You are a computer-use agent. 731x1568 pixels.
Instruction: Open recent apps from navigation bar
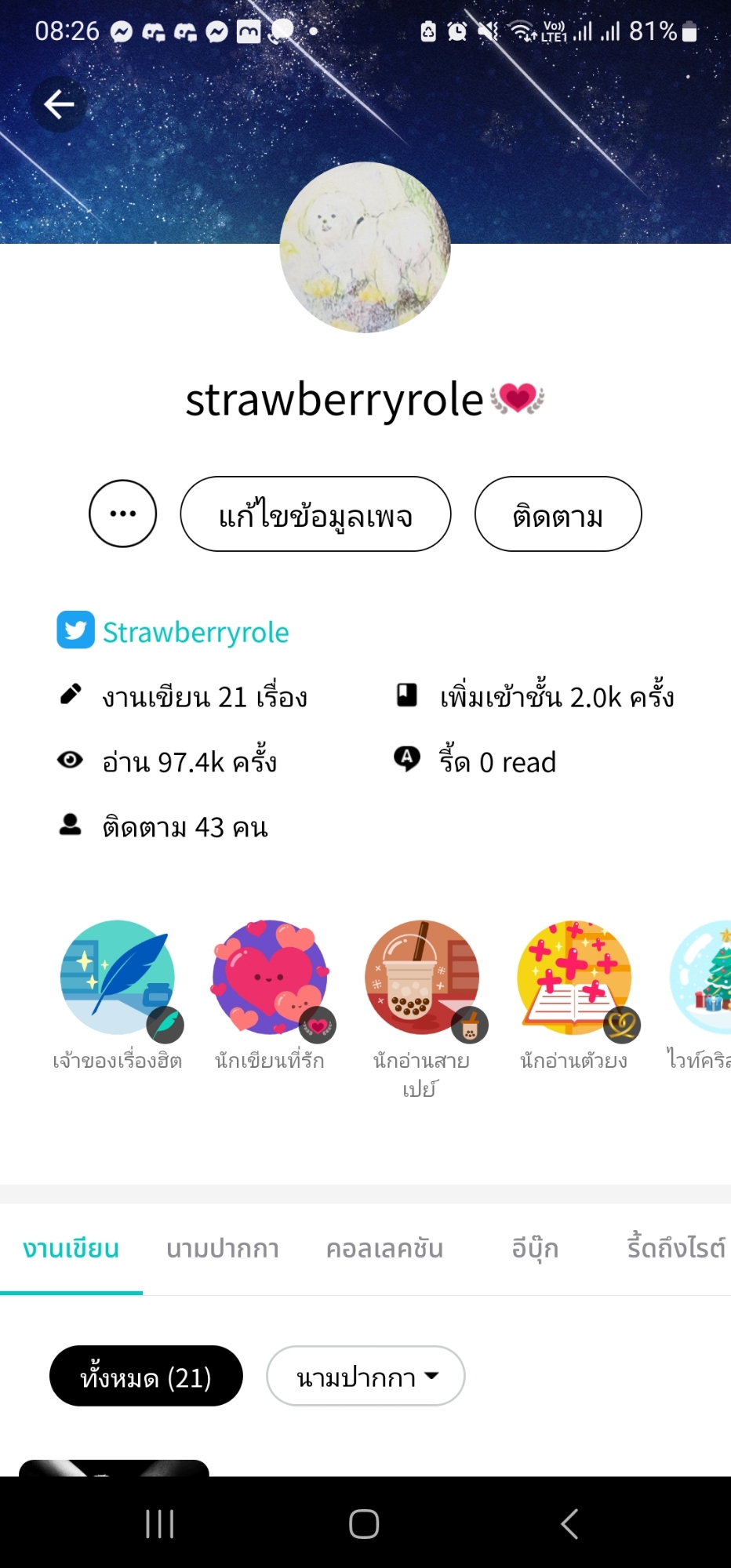tap(160, 1524)
